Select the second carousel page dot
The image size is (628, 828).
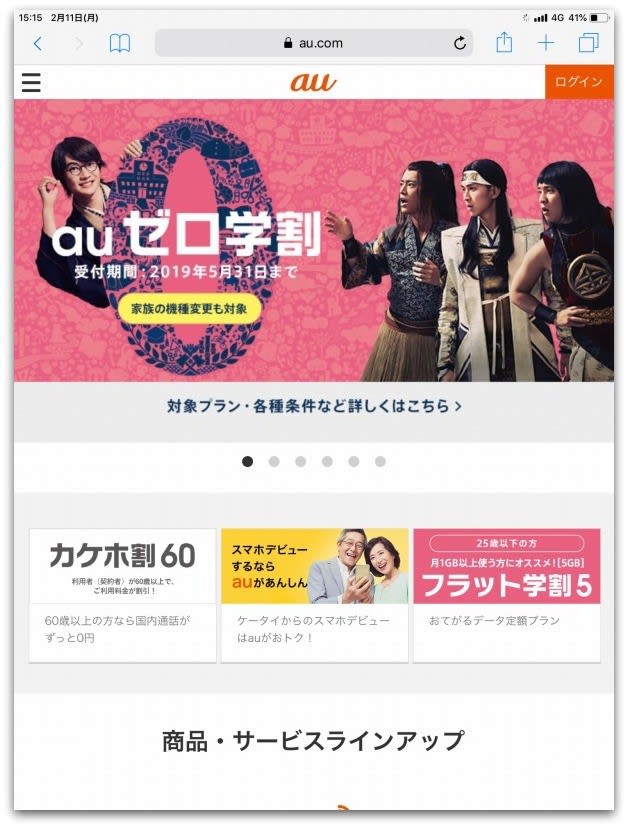click(274, 461)
